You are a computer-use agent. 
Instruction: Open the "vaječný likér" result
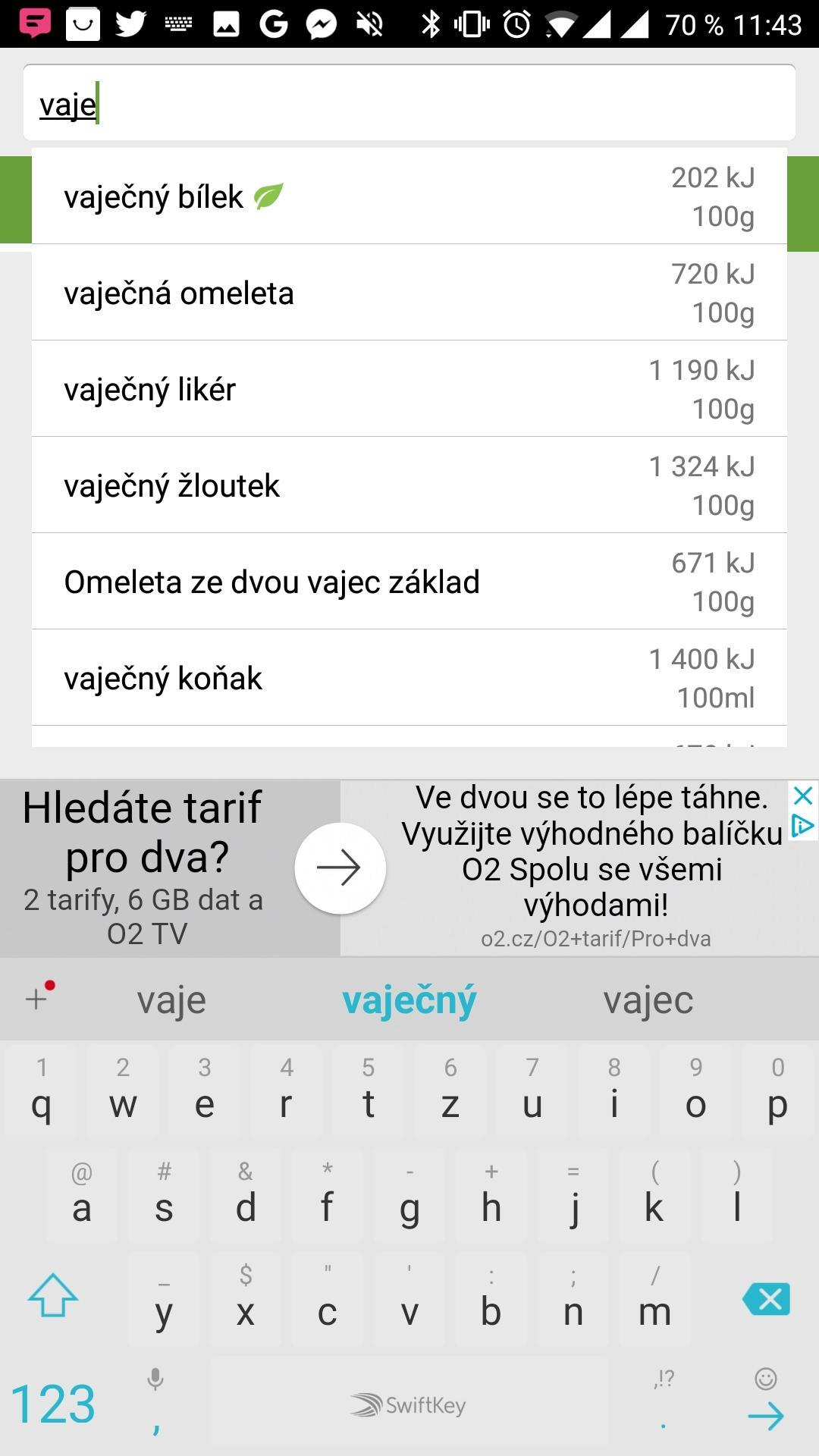(x=409, y=389)
